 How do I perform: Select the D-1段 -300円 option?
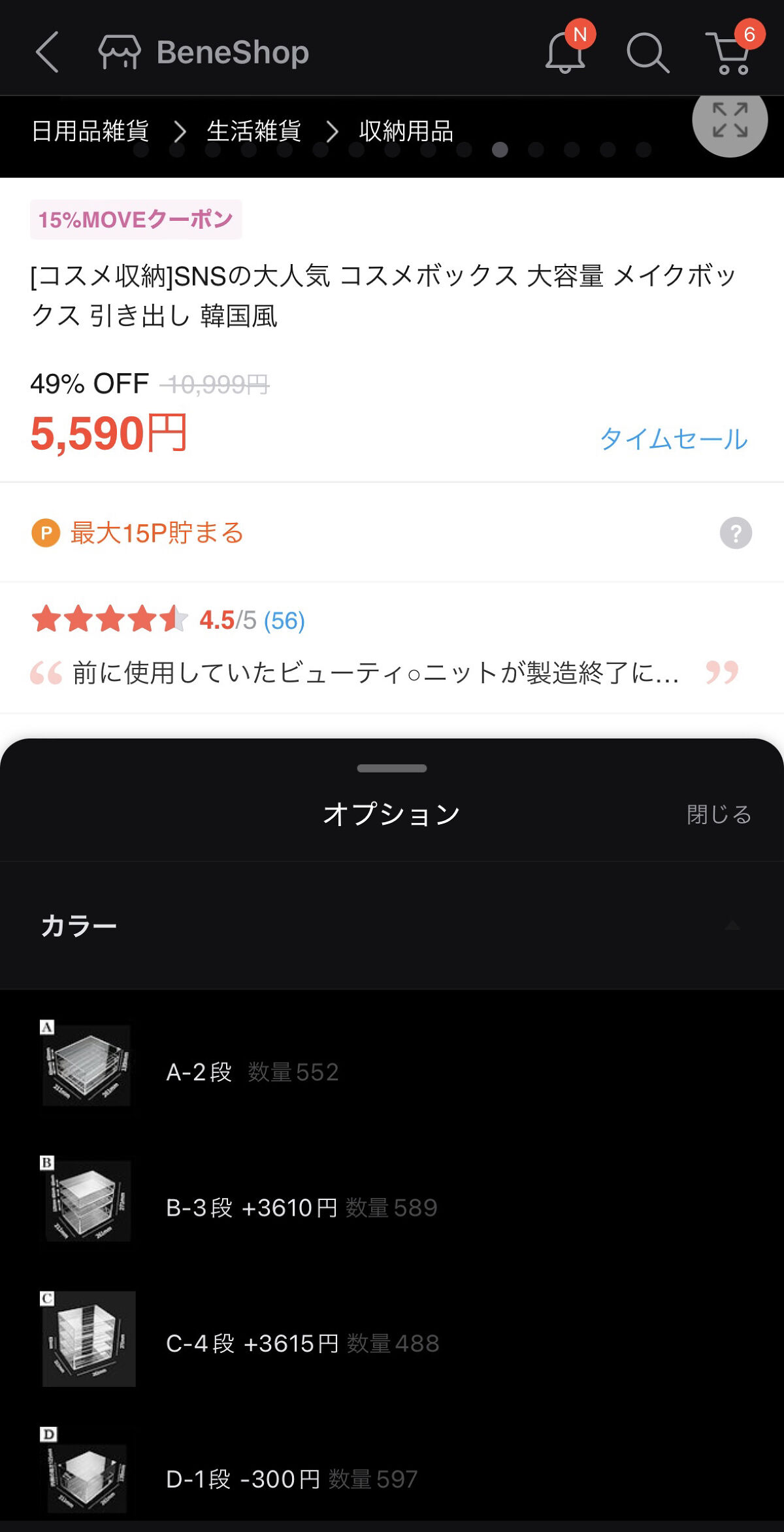click(x=291, y=1478)
